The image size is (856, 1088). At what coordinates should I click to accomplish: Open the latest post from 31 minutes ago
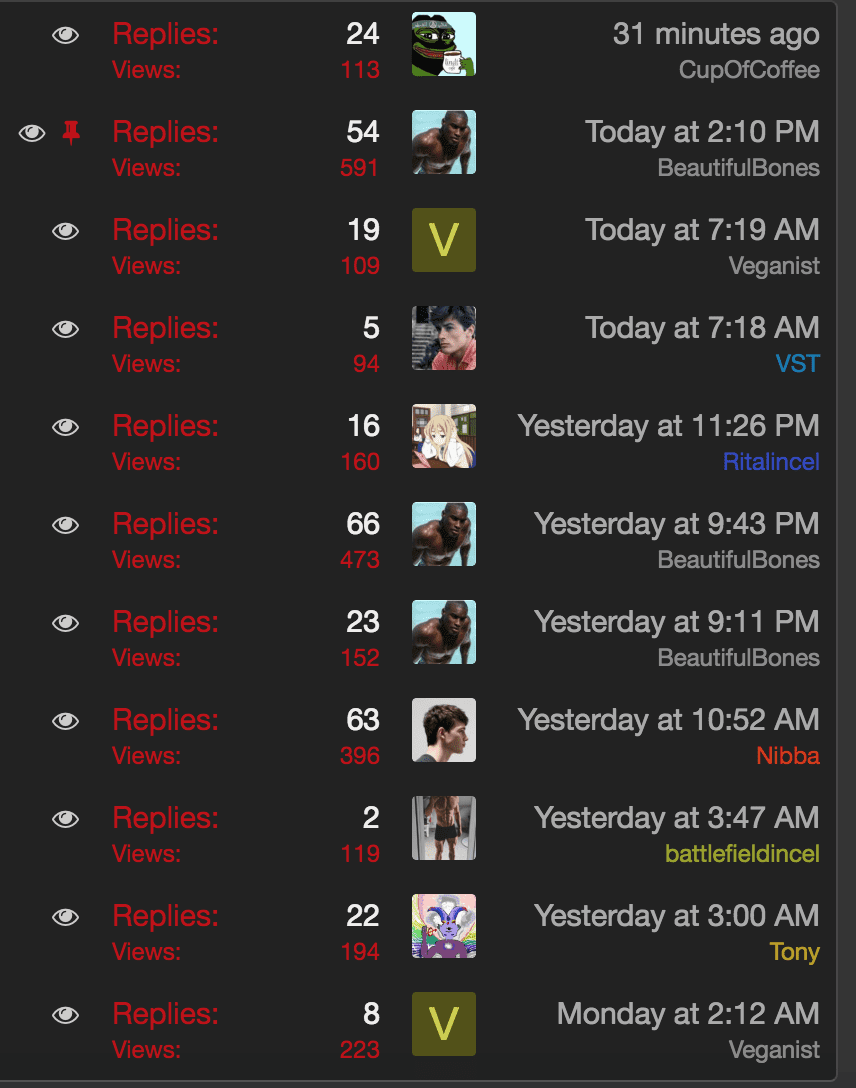point(715,34)
